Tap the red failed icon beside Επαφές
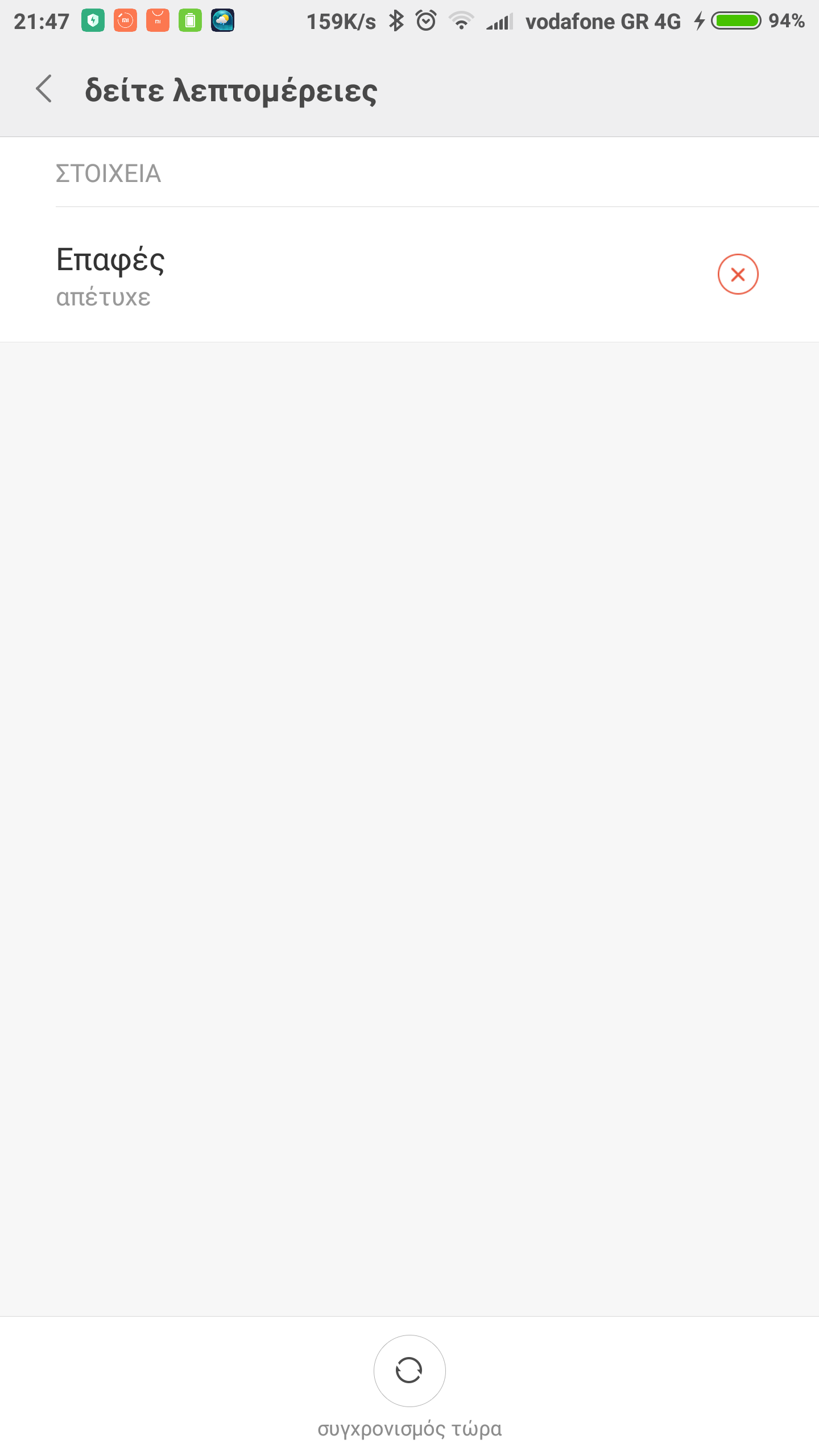This screenshot has height=1456, width=819. (x=738, y=274)
